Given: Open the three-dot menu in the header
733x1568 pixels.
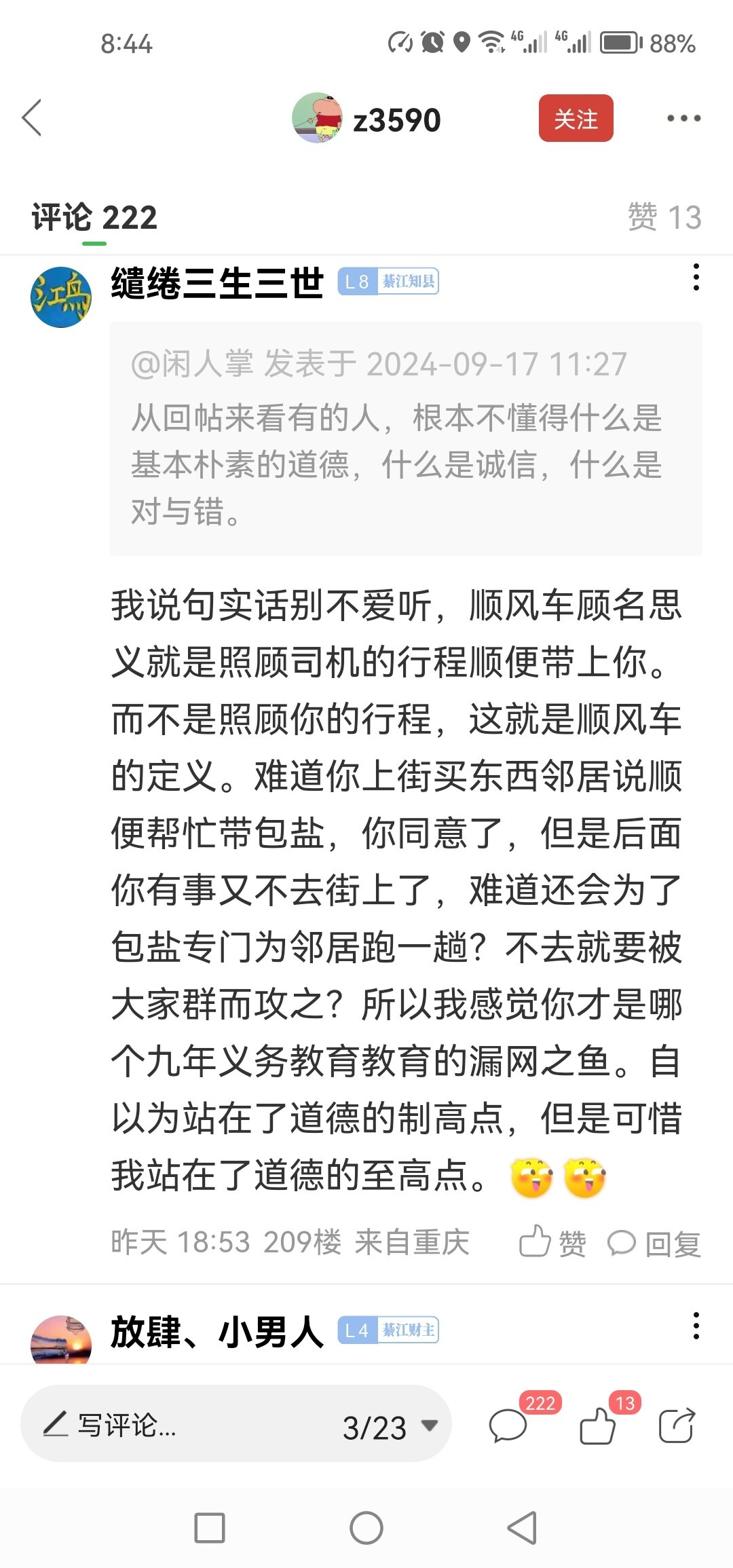Looking at the screenshot, I should pos(683,119).
